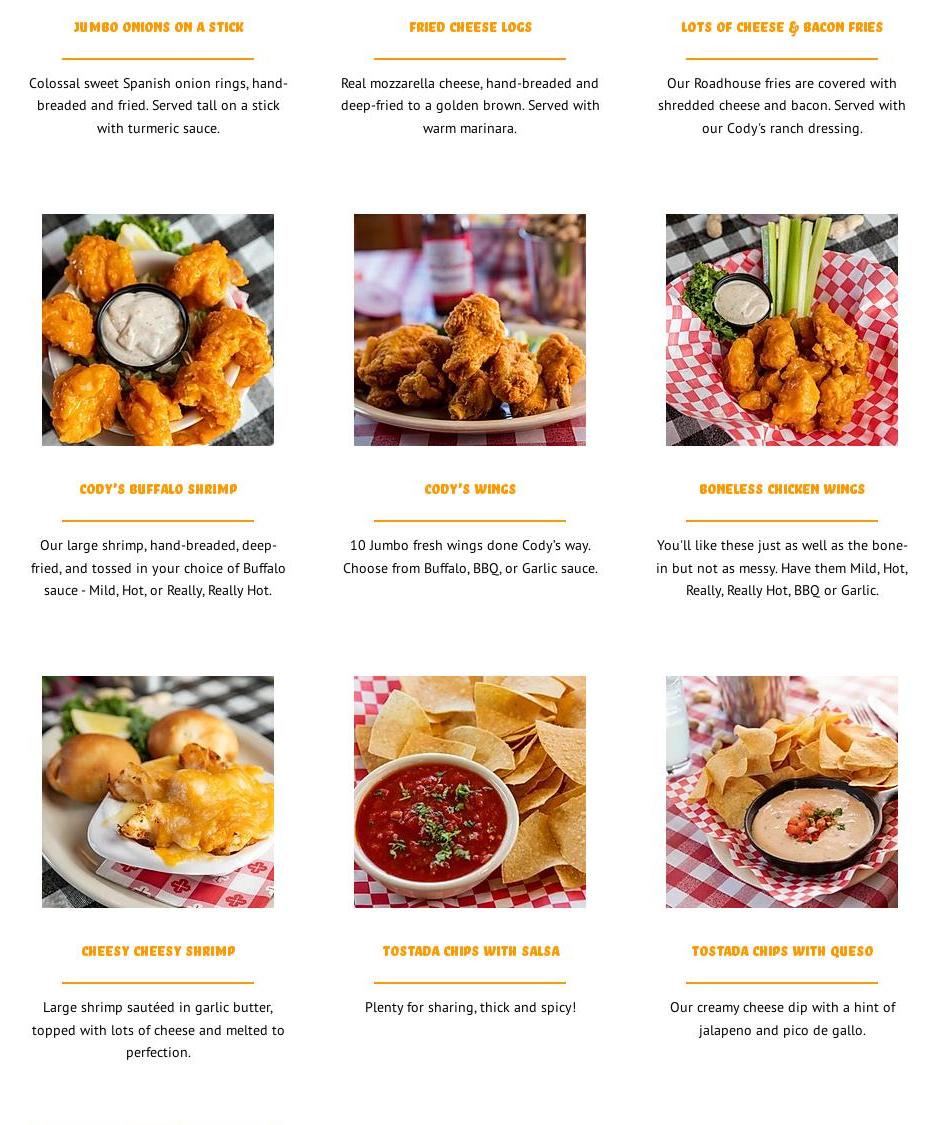Open Cody's Buffalo Shrimp photo

pos(158,330)
